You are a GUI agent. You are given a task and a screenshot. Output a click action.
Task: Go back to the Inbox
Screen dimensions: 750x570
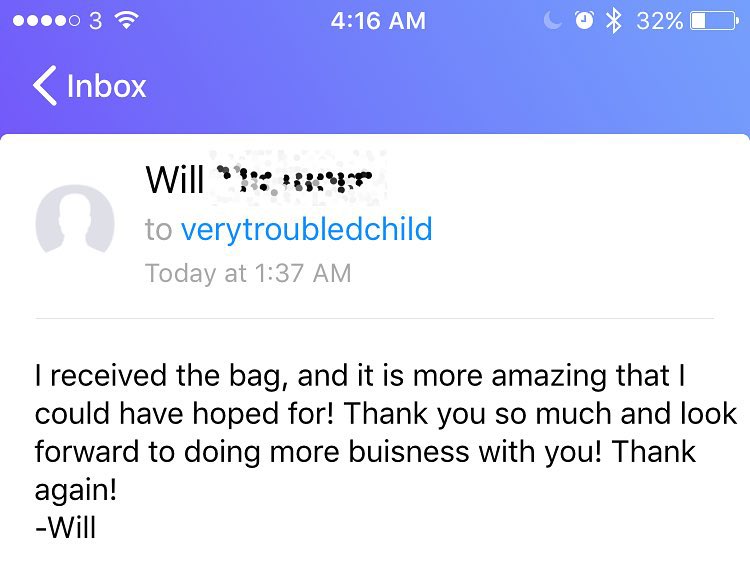(90, 87)
